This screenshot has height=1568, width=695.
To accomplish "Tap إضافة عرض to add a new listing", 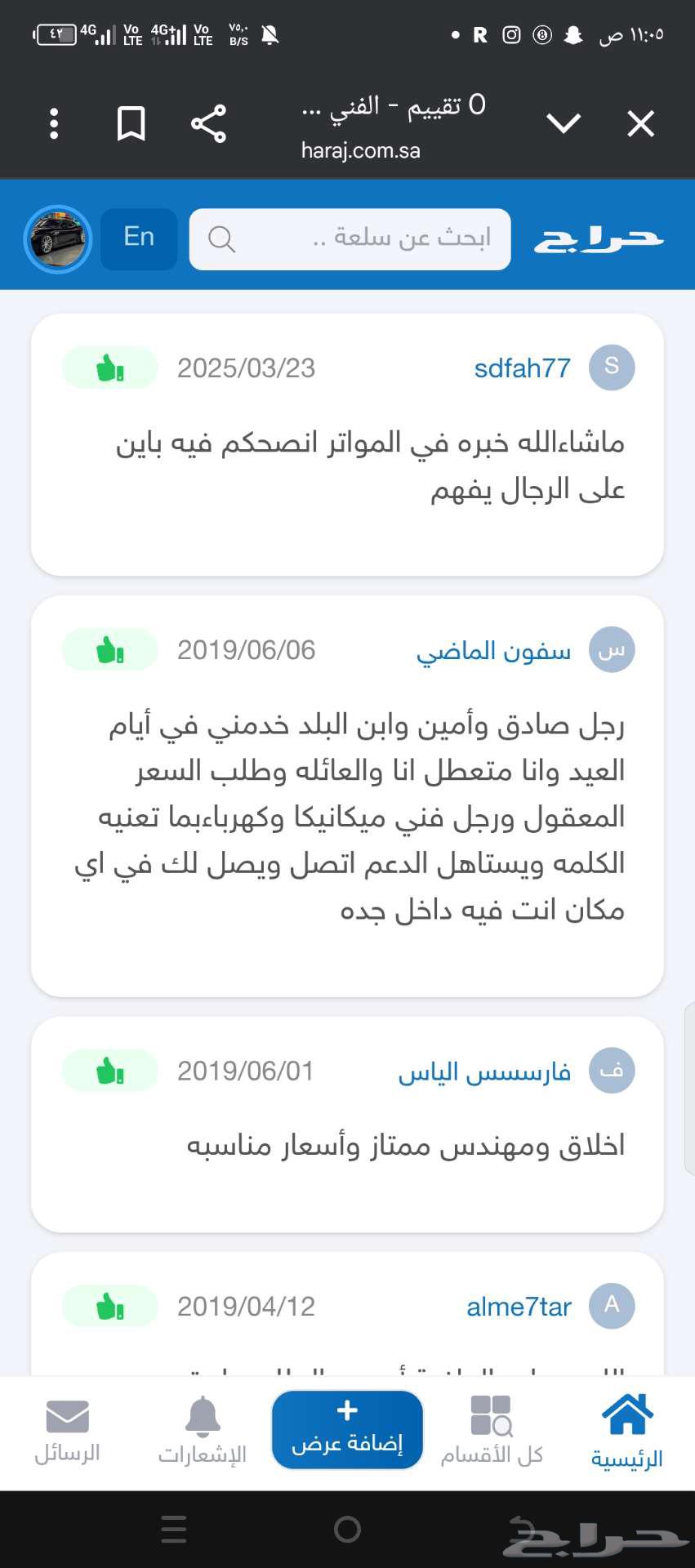I will [x=346, y=1429].
